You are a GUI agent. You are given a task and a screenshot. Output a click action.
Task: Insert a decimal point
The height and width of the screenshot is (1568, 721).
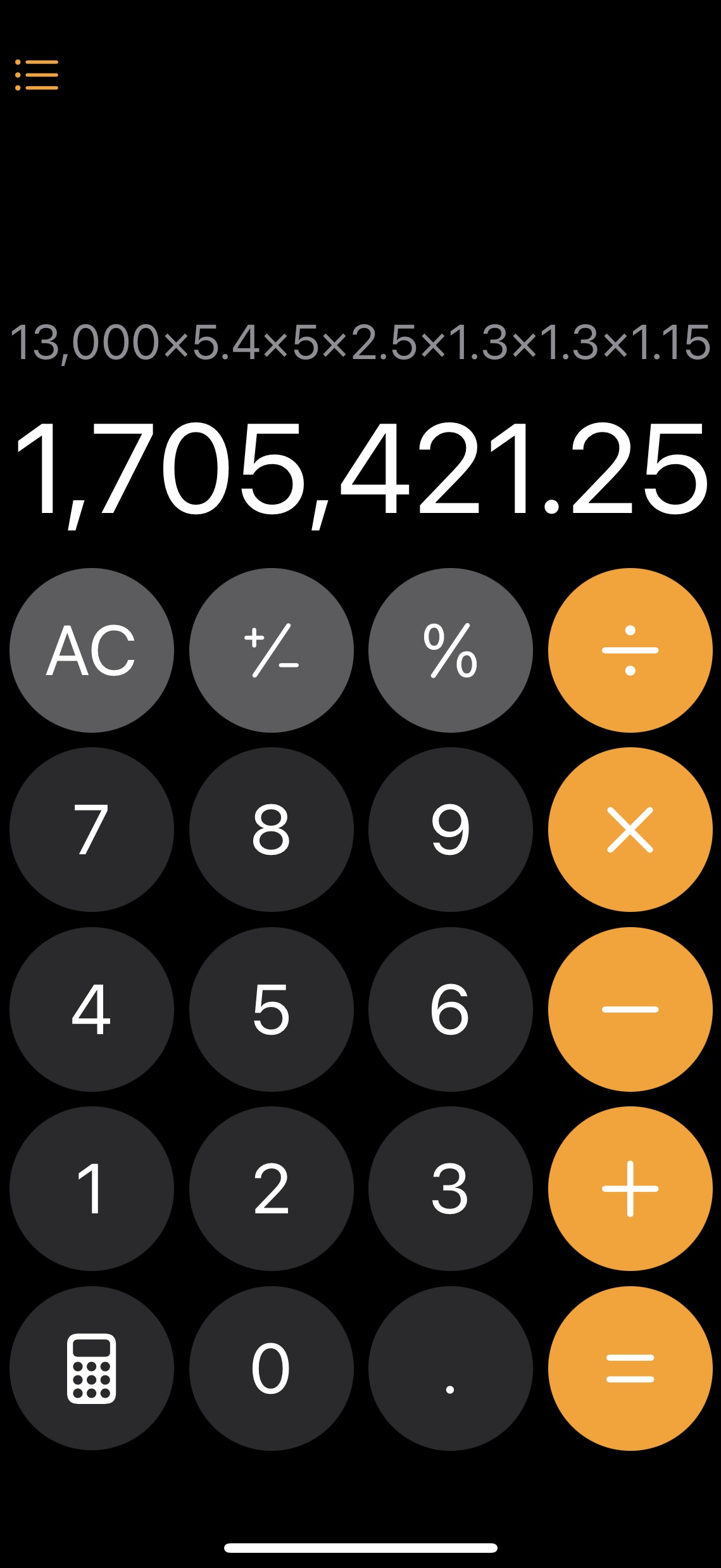[x=451, y=1369]
